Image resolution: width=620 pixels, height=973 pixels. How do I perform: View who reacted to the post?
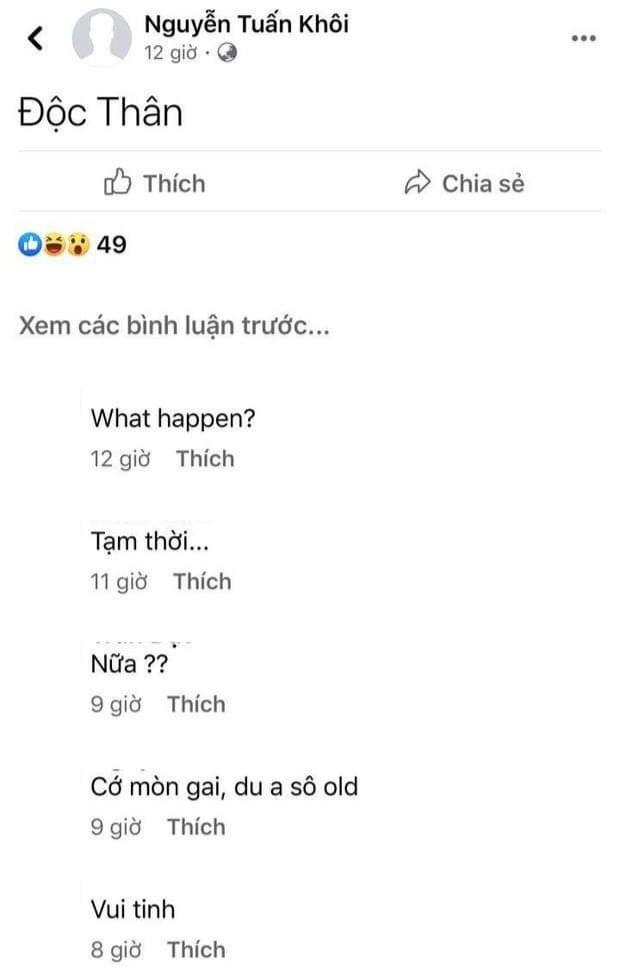[x=72, y=244]
